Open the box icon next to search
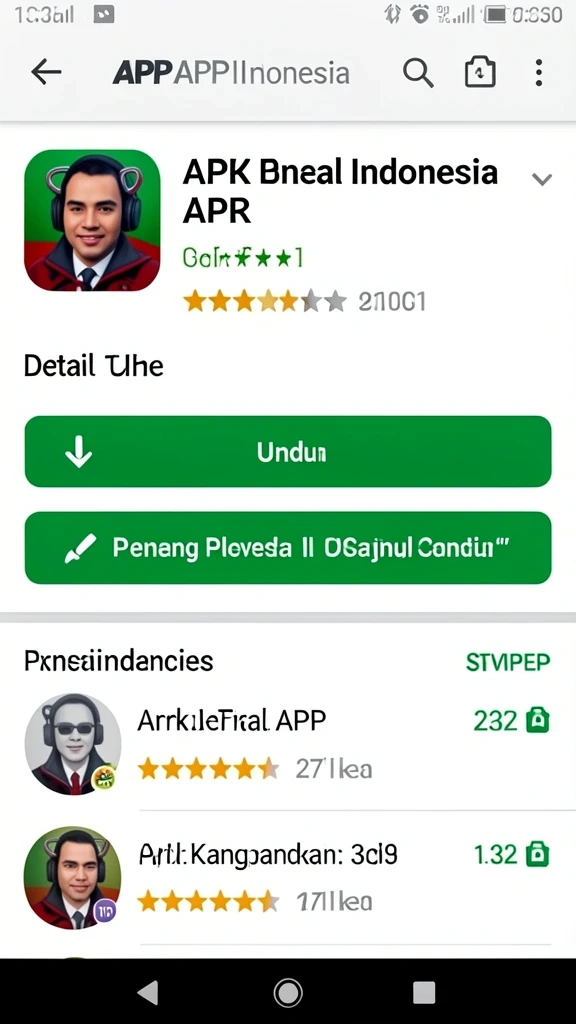The height and width of the screenshot is (1024, 576). (x=480, y=72)
